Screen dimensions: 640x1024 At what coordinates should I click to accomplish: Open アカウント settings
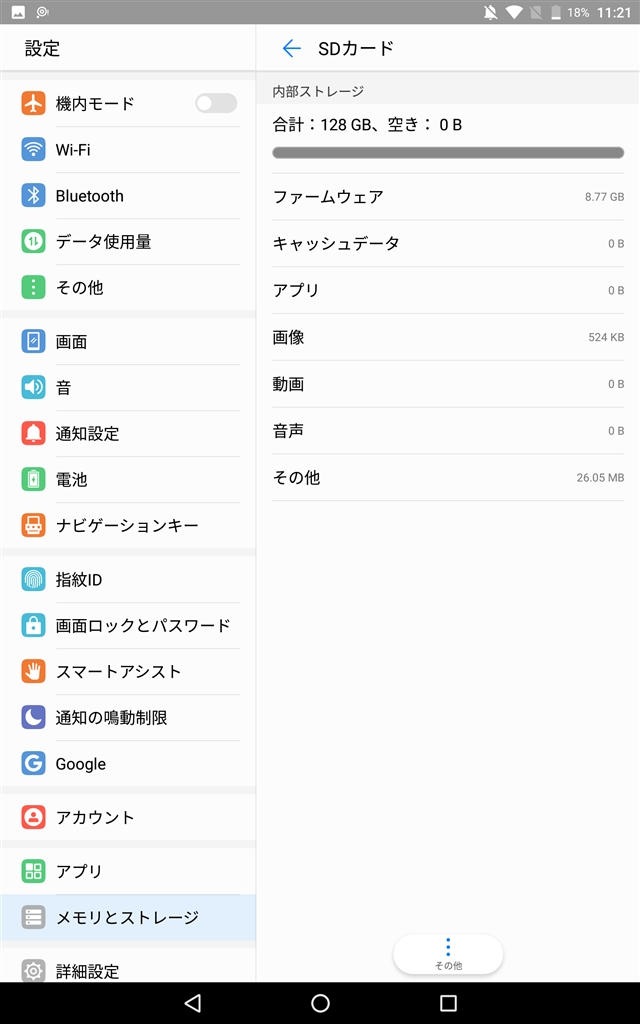click(128, 818)
